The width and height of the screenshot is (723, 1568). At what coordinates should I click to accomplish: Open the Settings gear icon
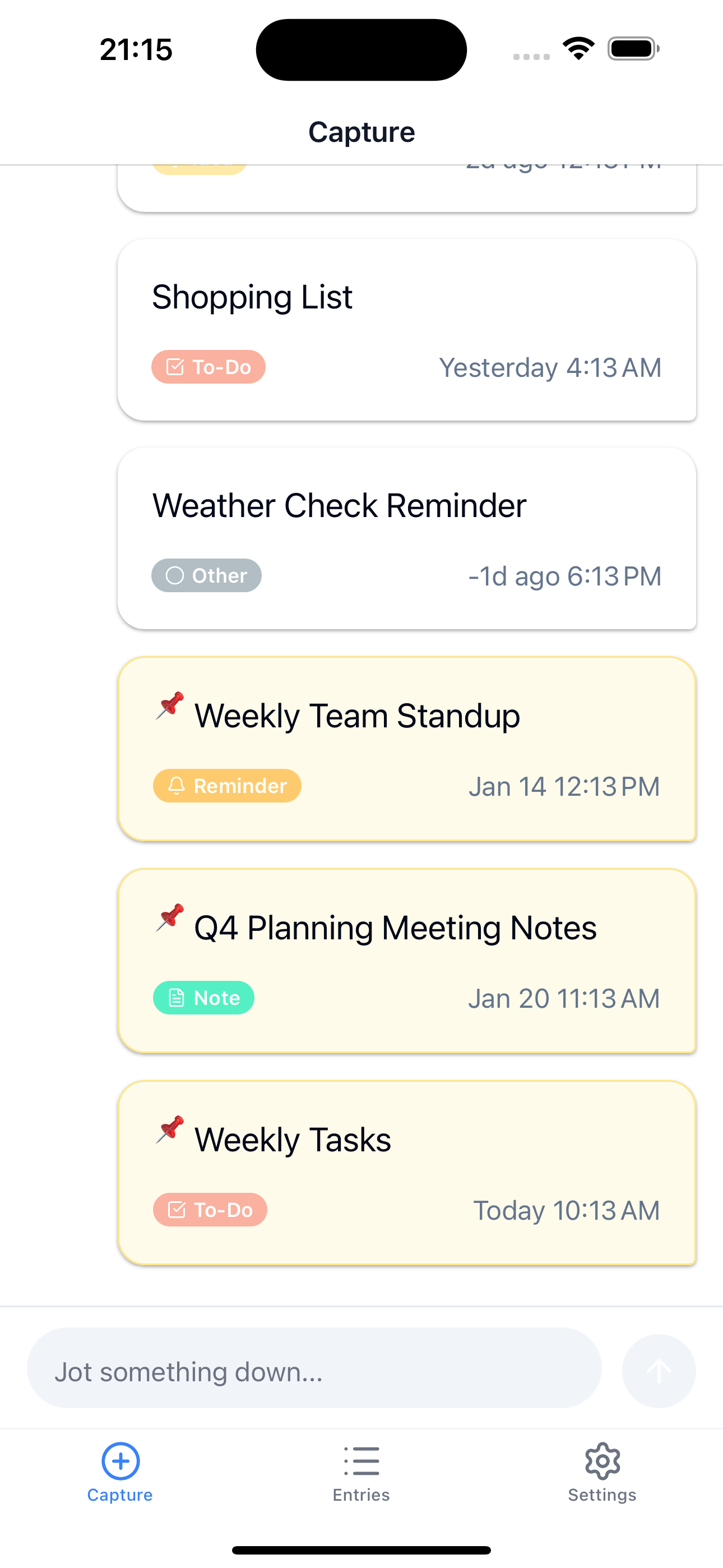(602, 1461)
